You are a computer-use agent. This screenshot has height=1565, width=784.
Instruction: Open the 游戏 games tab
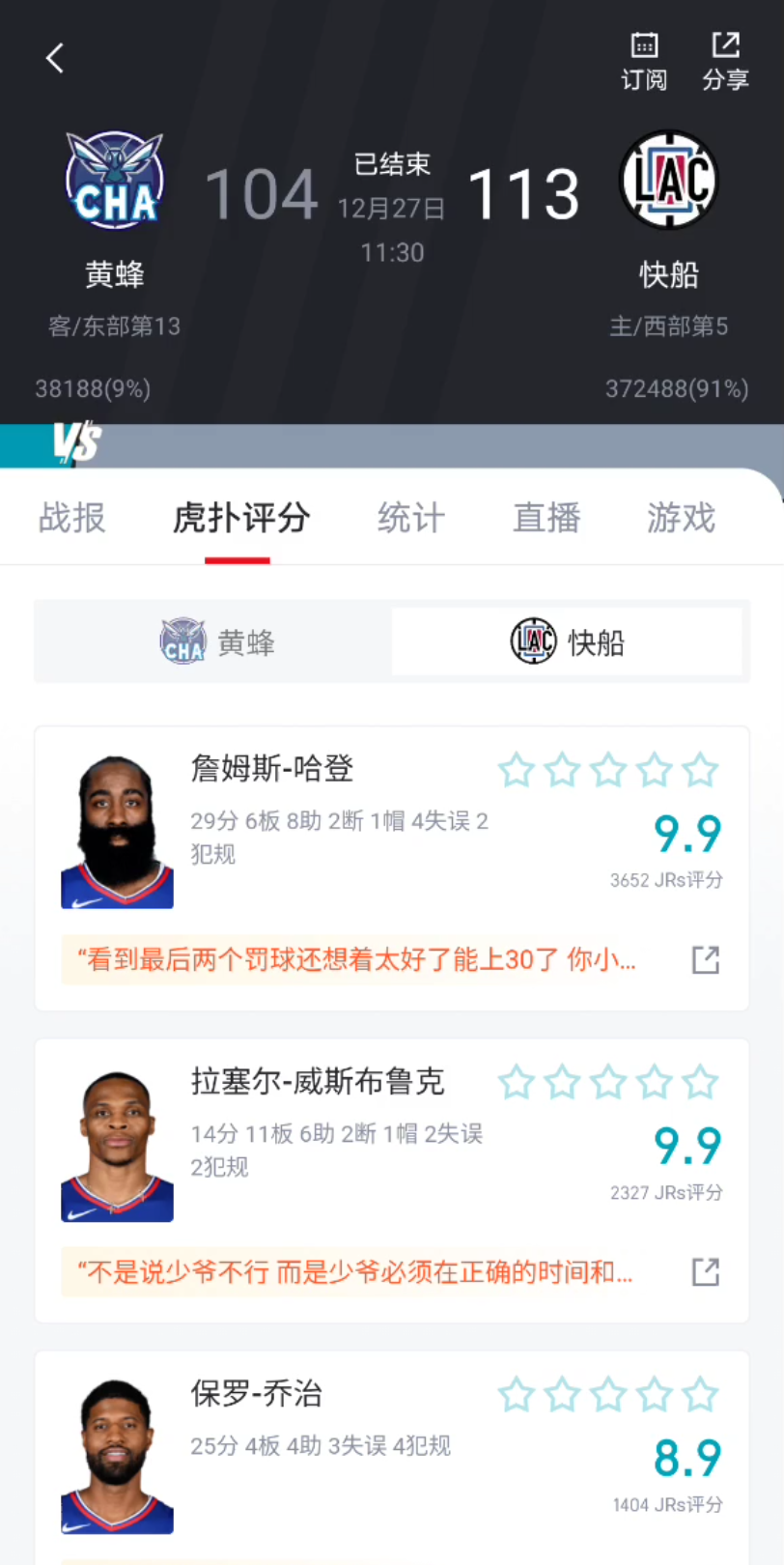pos(681,518)
